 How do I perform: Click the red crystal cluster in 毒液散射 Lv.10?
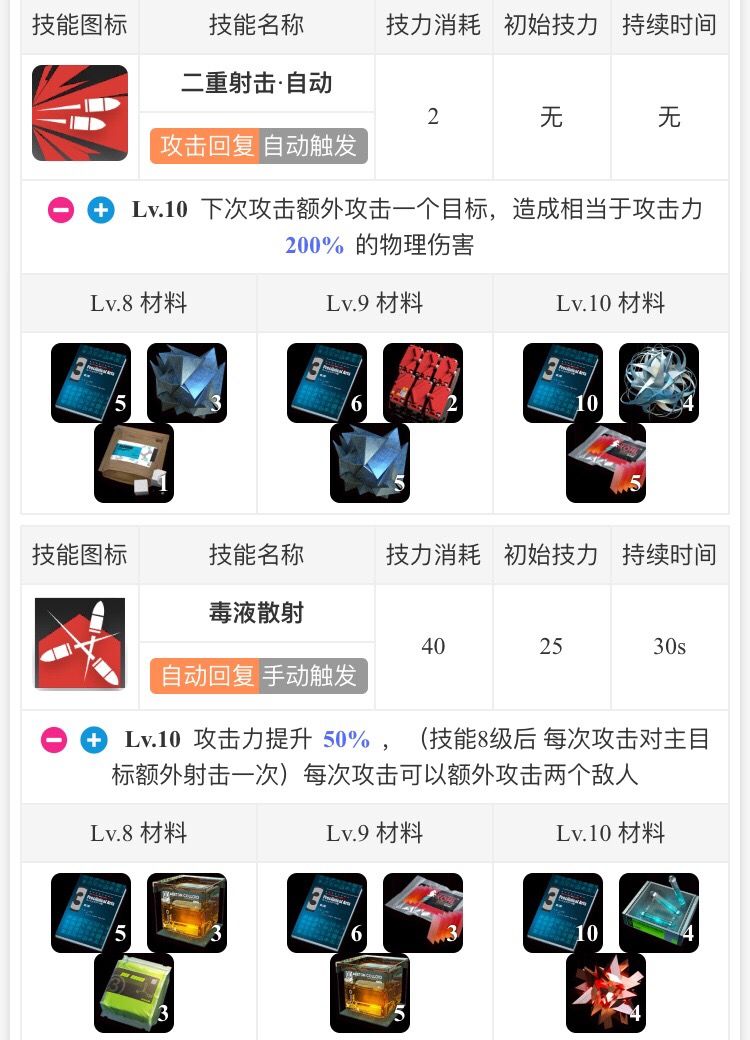[605, 993]
